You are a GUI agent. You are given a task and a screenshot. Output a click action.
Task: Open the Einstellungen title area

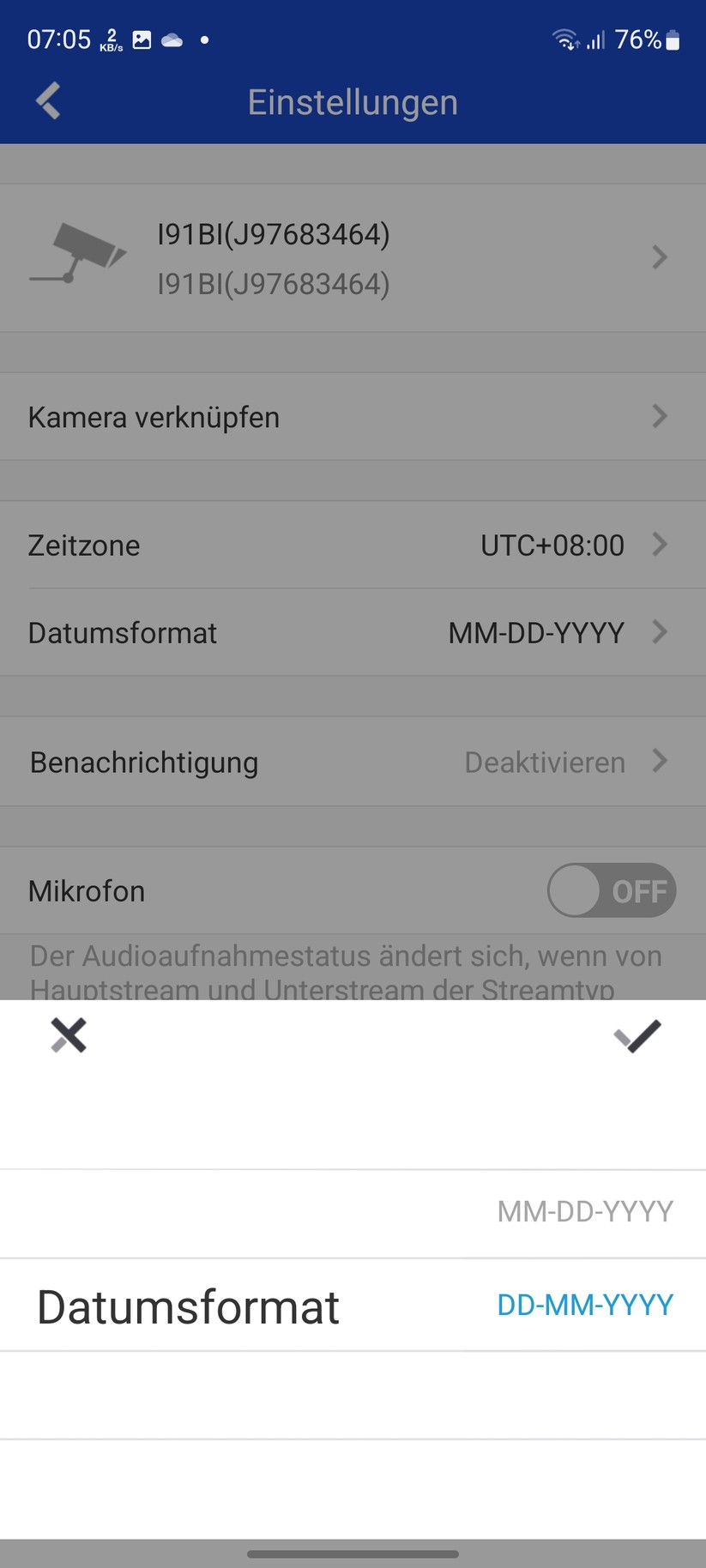(x=353, y=101)
